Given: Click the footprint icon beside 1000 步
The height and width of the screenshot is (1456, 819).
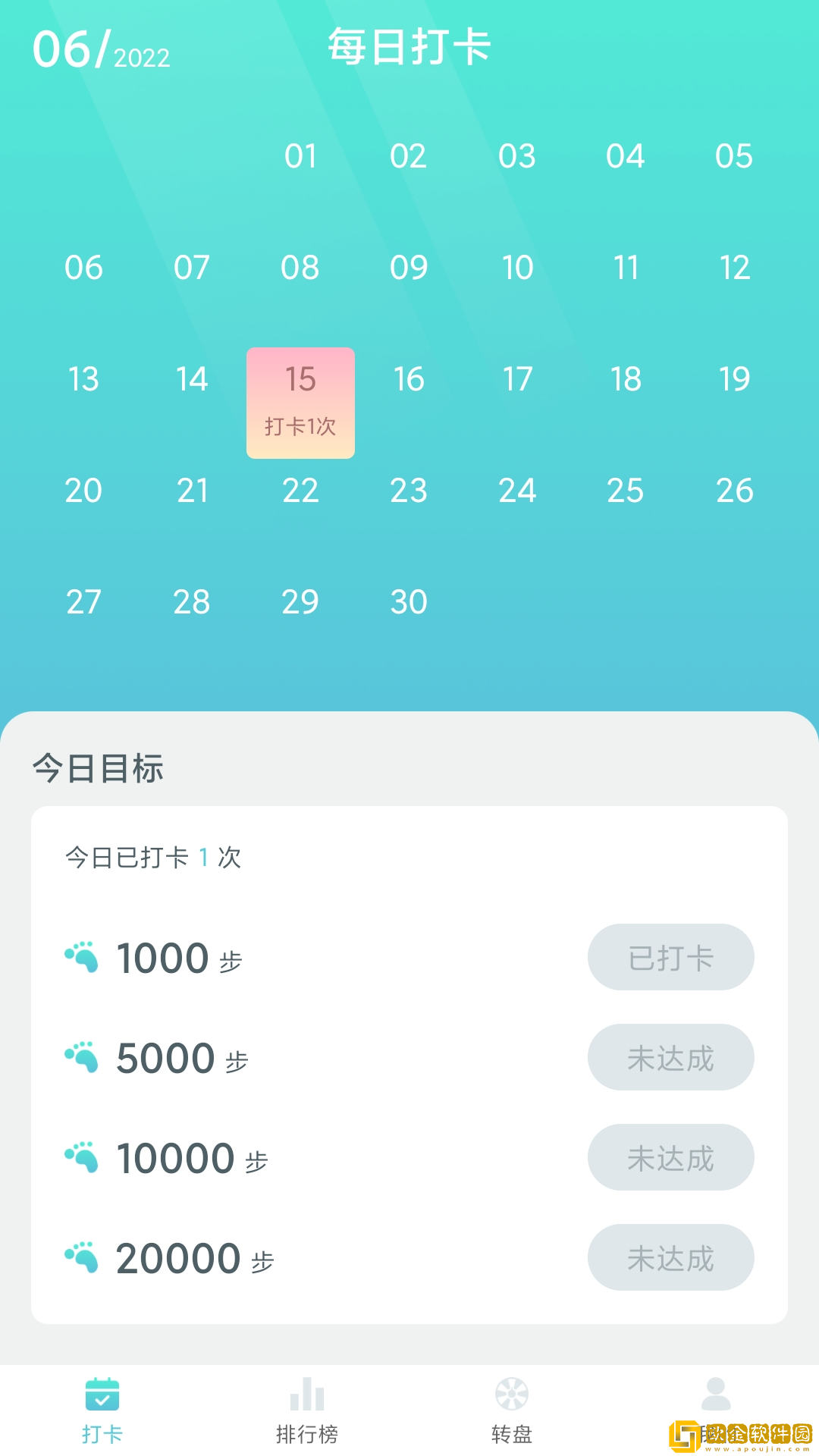Looking at the screenshot, I should [83, 957].
